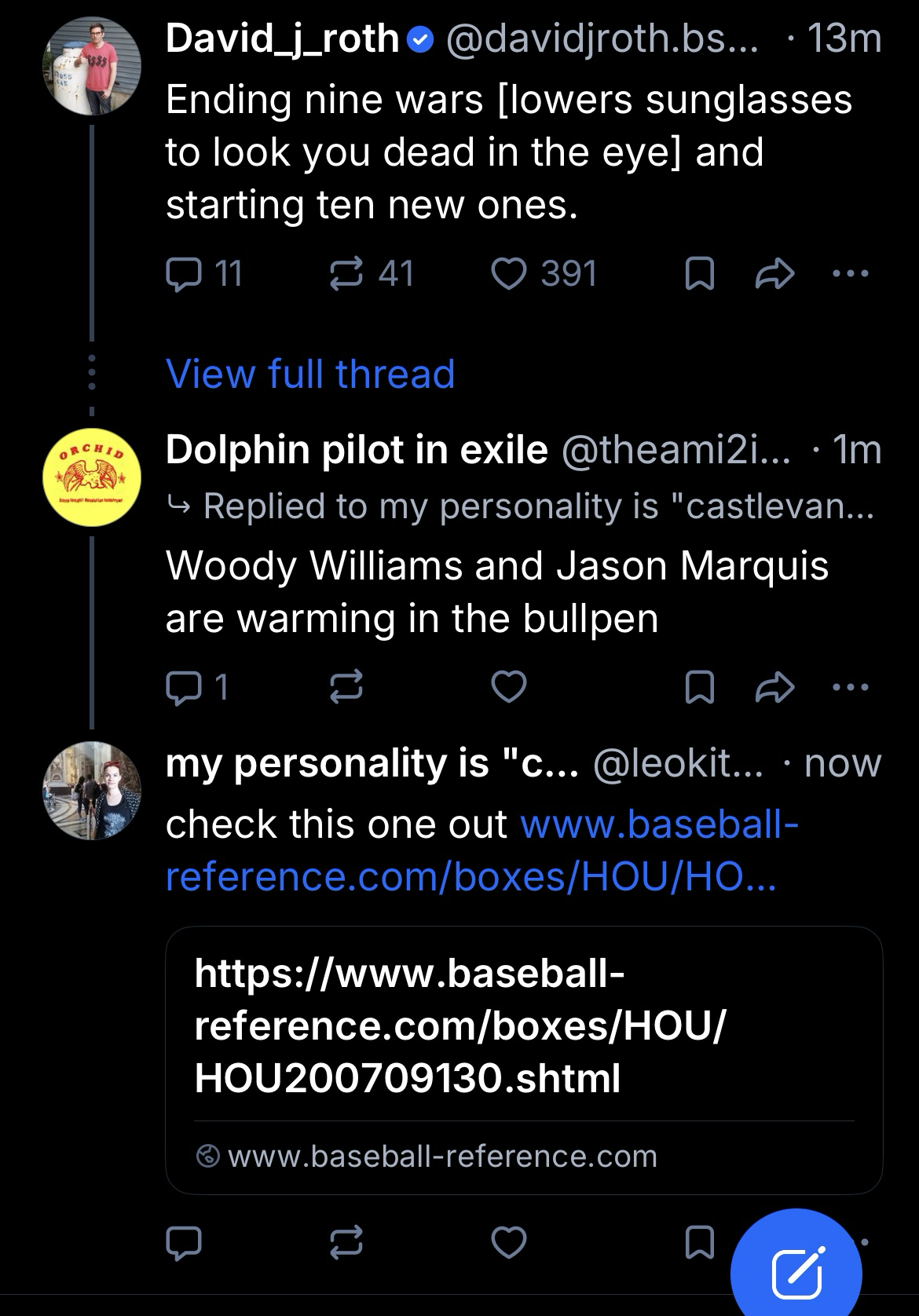Open more options on Dolphin pilot's post
Viewport: 919px width, 1316px height.
[x=850, y=687]
